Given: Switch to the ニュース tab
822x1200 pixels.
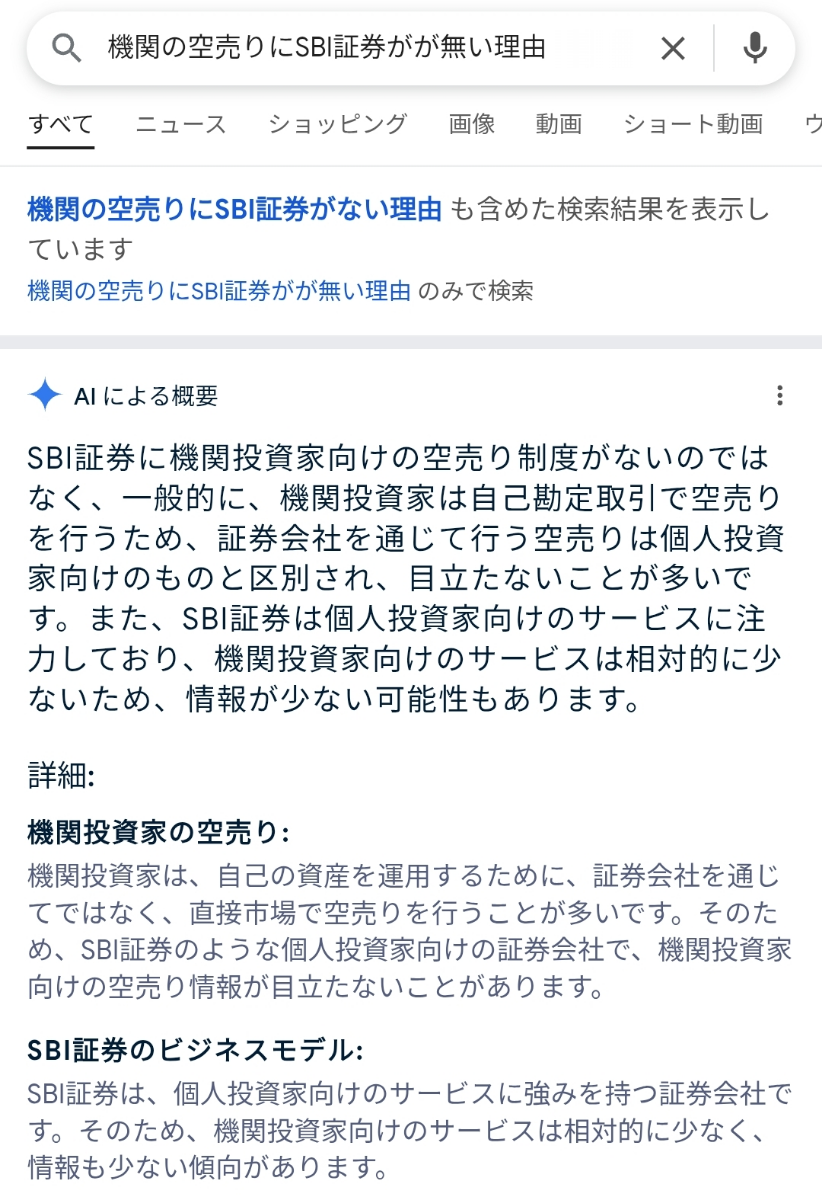Looking at the screenshot, I should tap(180, 124).
